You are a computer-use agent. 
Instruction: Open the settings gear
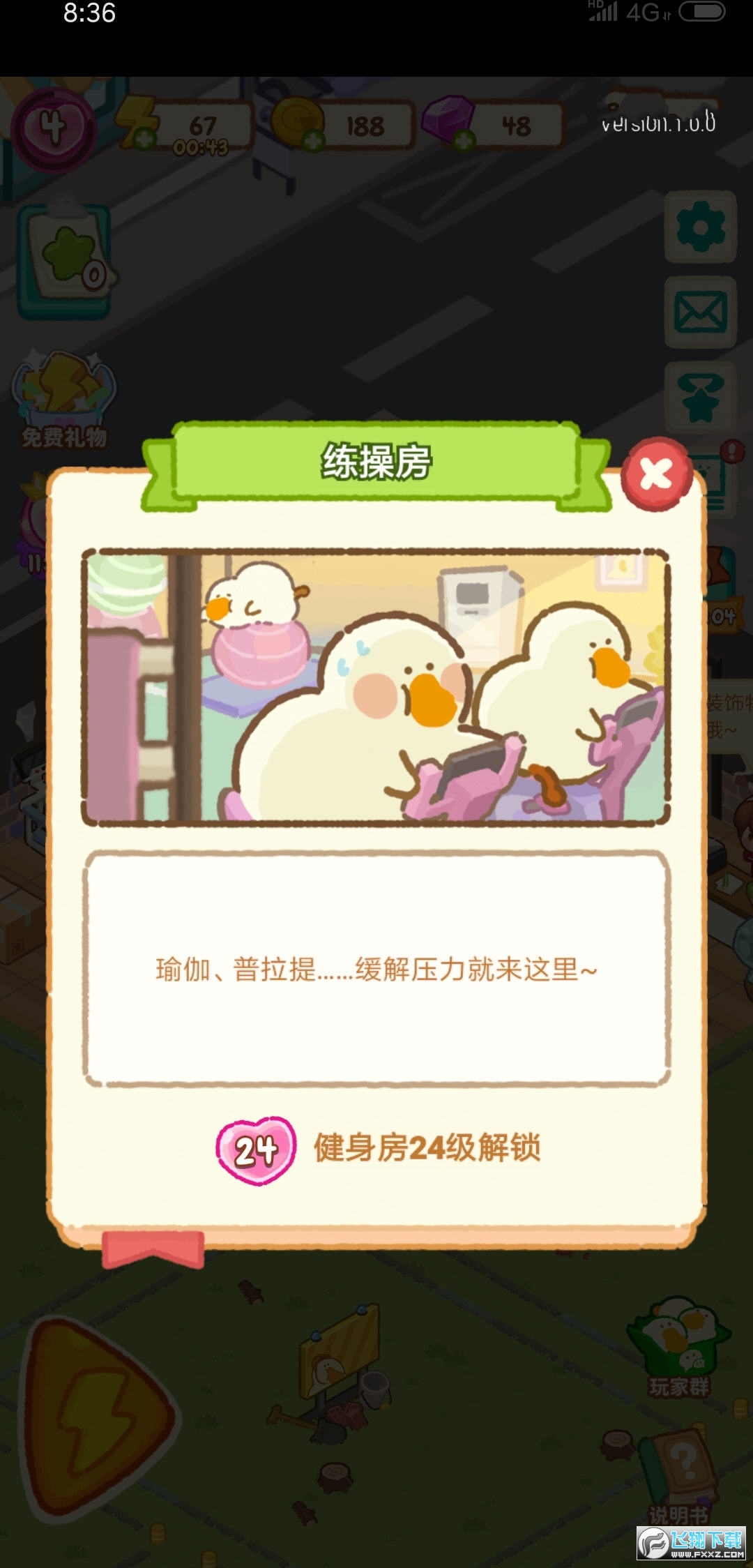pyautogui.click(x=700, y=227)
